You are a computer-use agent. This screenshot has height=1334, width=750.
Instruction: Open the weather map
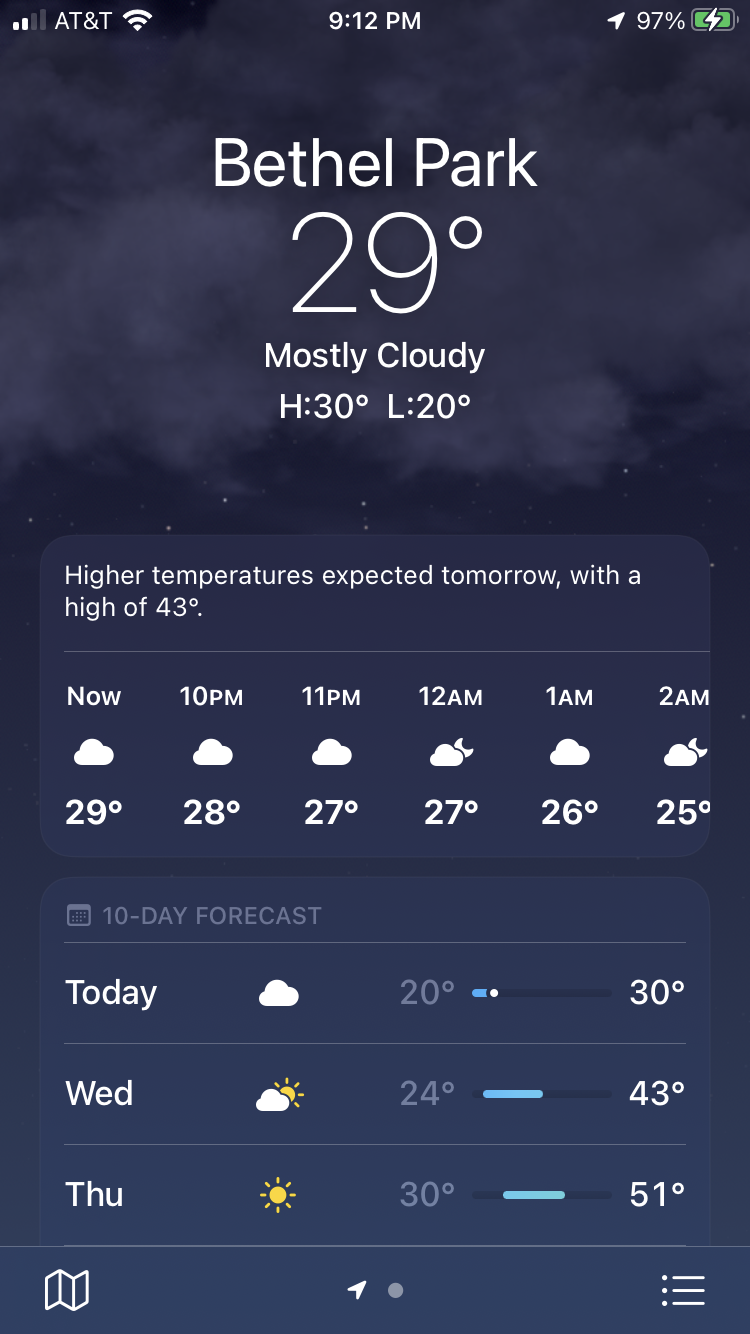[x=67, y=1290]
